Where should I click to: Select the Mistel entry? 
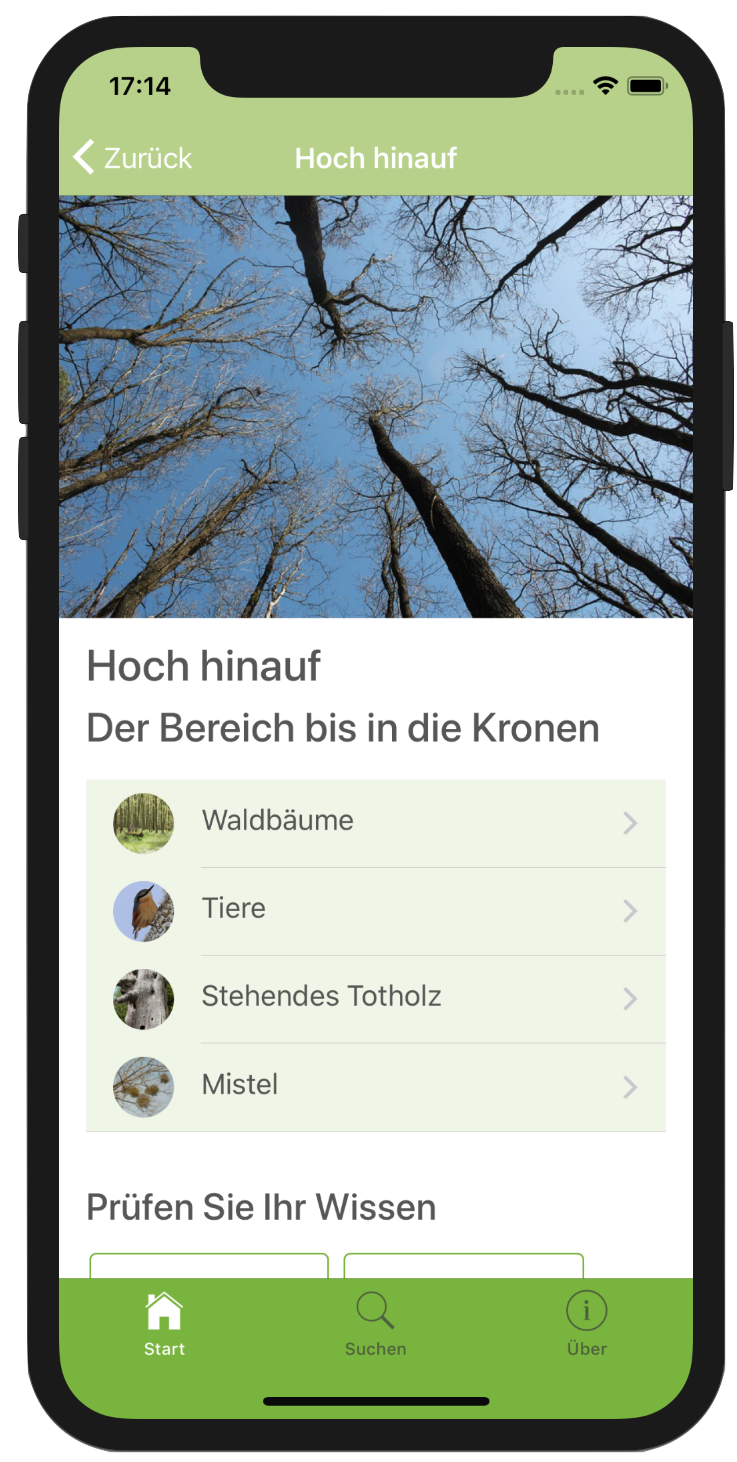pyautogui.click(x=376, y=1086)
